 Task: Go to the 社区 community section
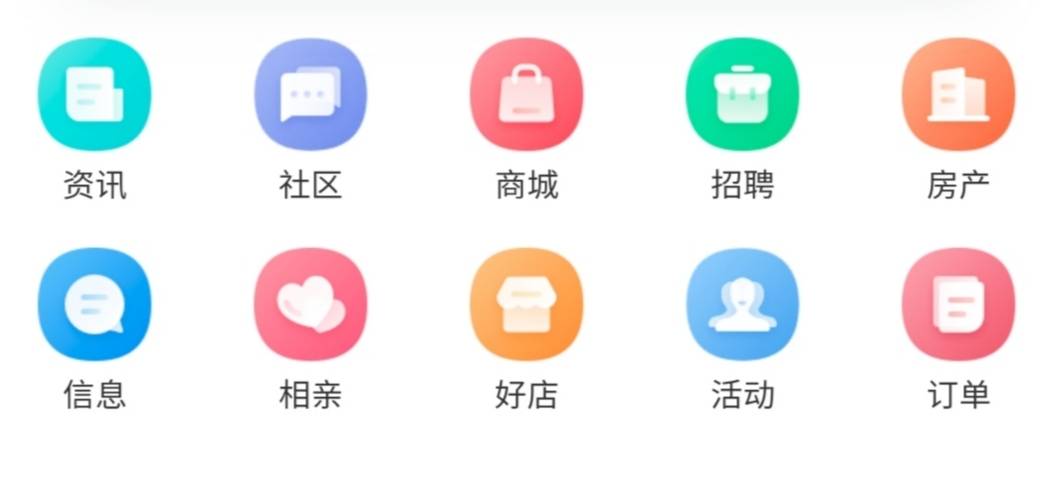(310, 95)
